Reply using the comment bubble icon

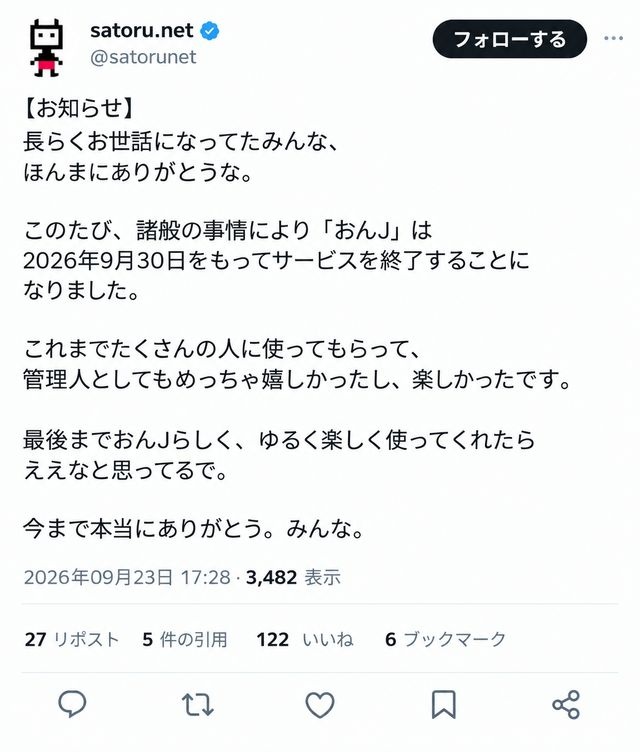pos(72,704)
